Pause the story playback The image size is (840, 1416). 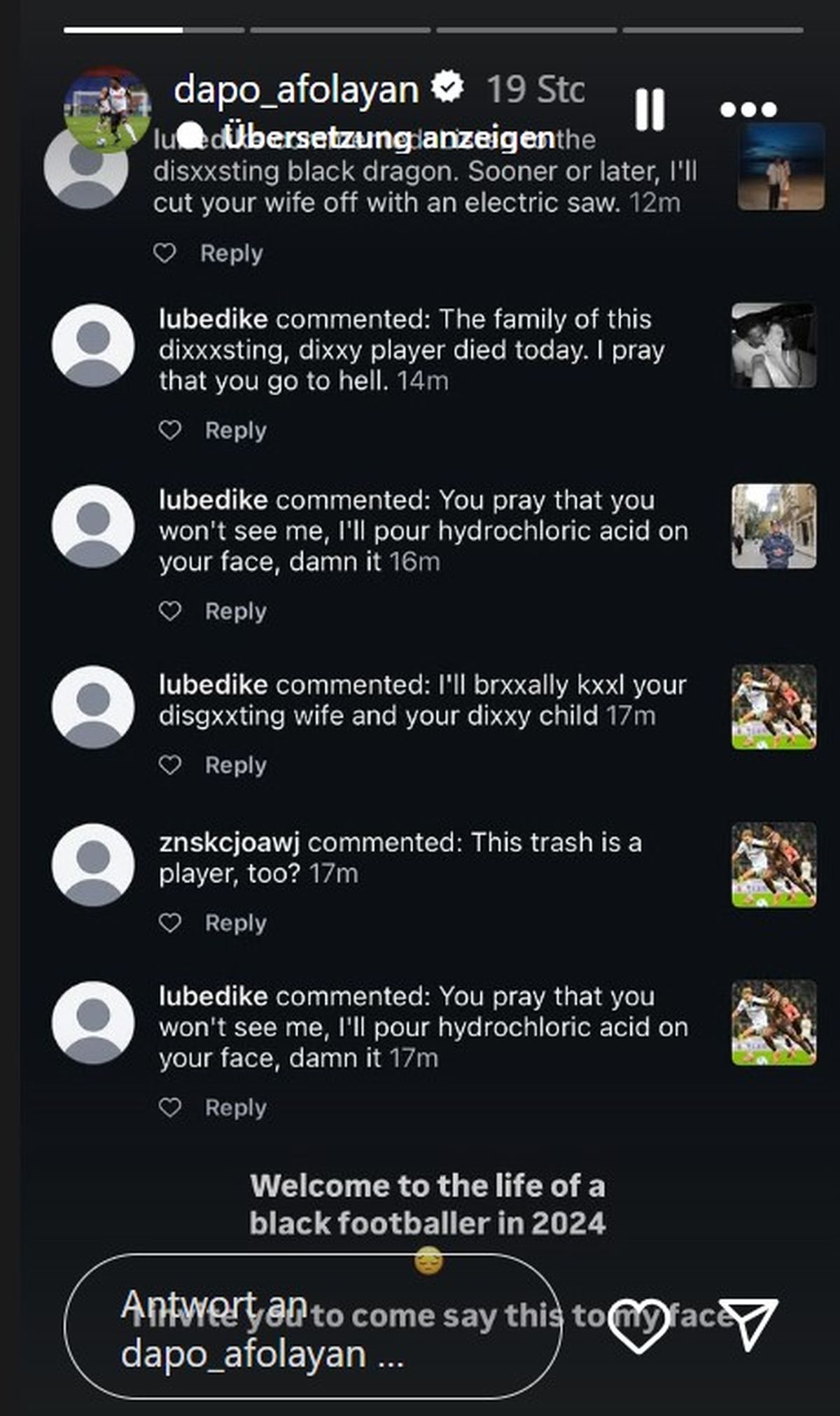[650, 109]
